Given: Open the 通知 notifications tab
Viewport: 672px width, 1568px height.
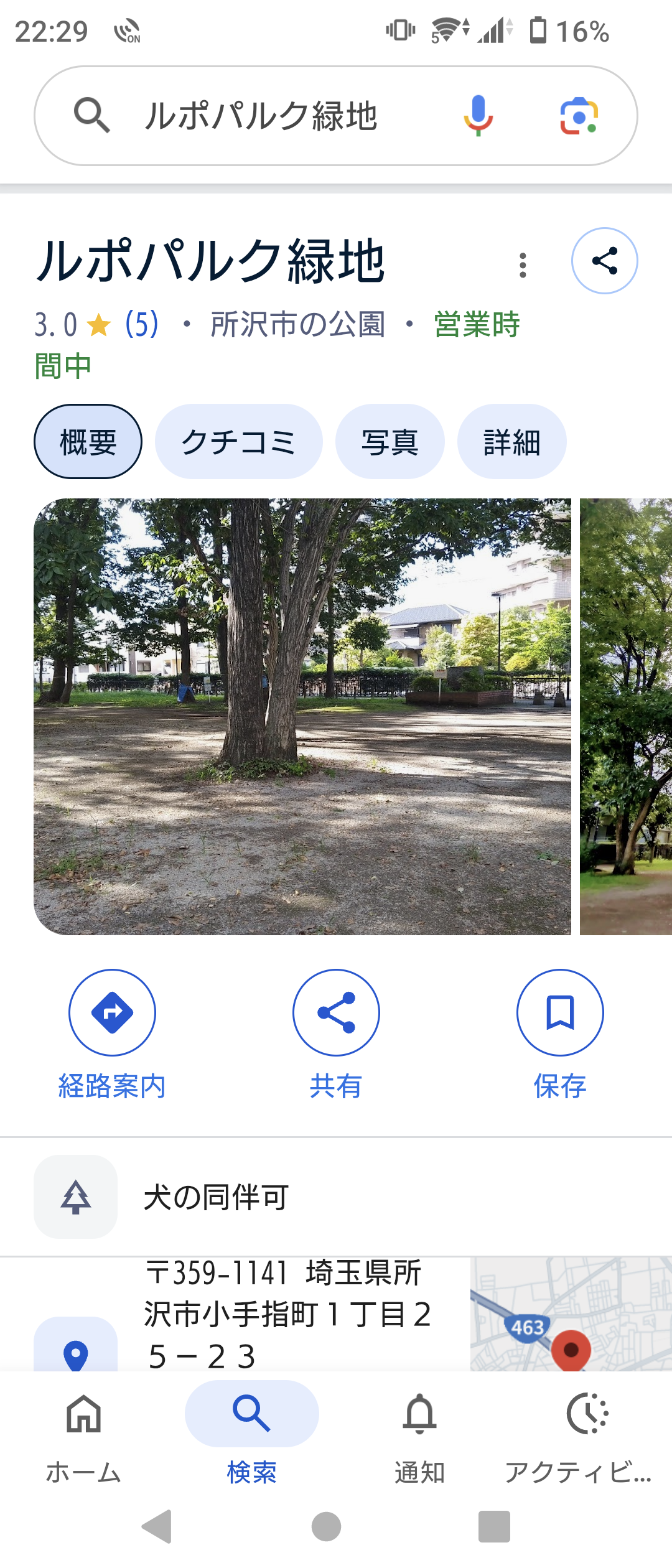Looking at the screenshot, I should tap(419, 1436).
